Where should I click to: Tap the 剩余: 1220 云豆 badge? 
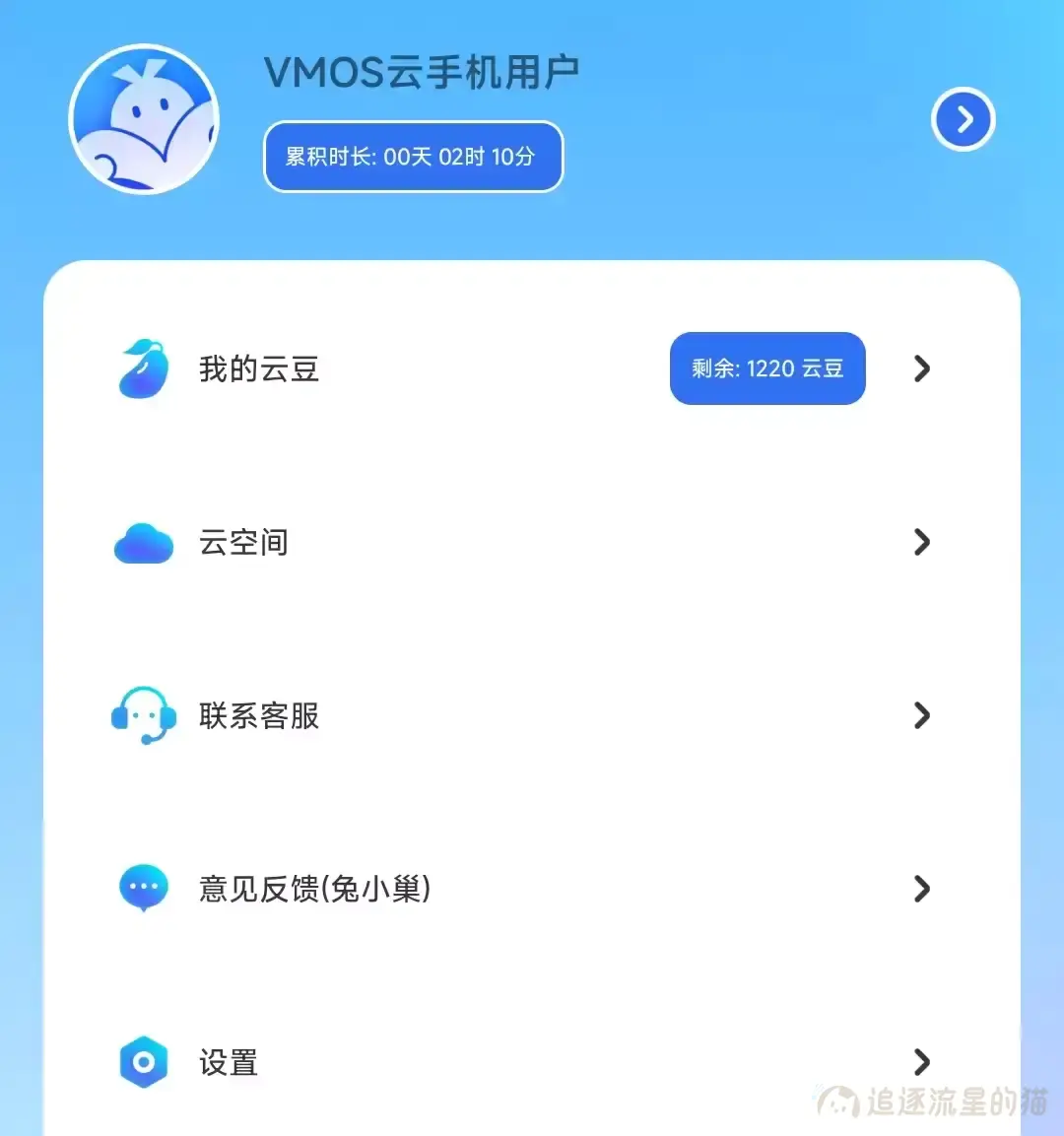pyautogui.click(x=767, y=368)
